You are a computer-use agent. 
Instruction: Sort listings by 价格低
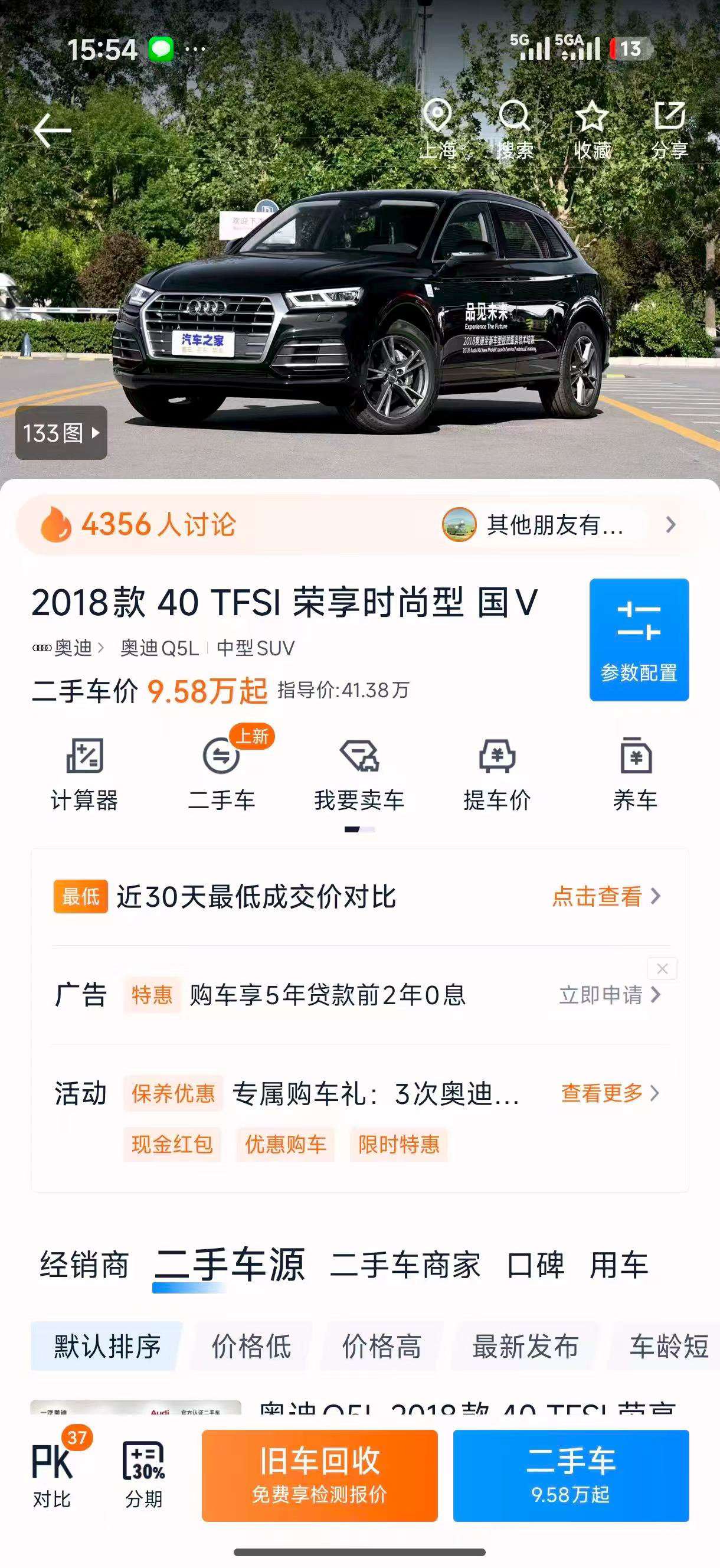[251, 1346]
